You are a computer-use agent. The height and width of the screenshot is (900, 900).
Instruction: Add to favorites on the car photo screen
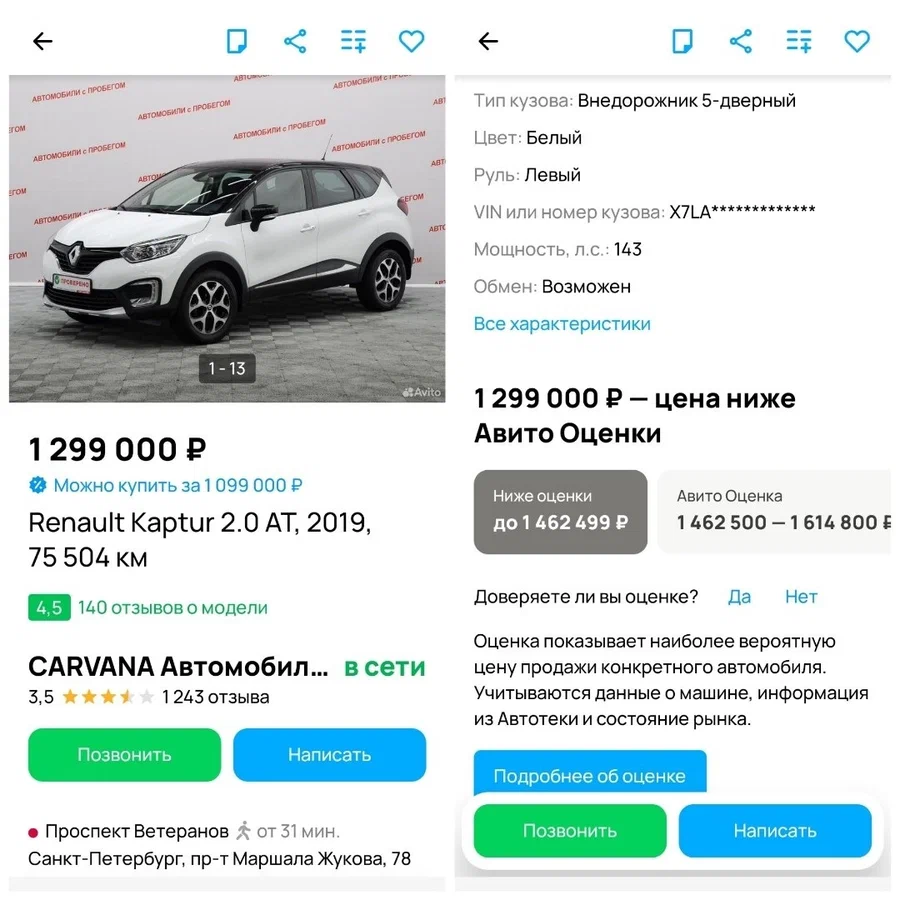[411, 41]
